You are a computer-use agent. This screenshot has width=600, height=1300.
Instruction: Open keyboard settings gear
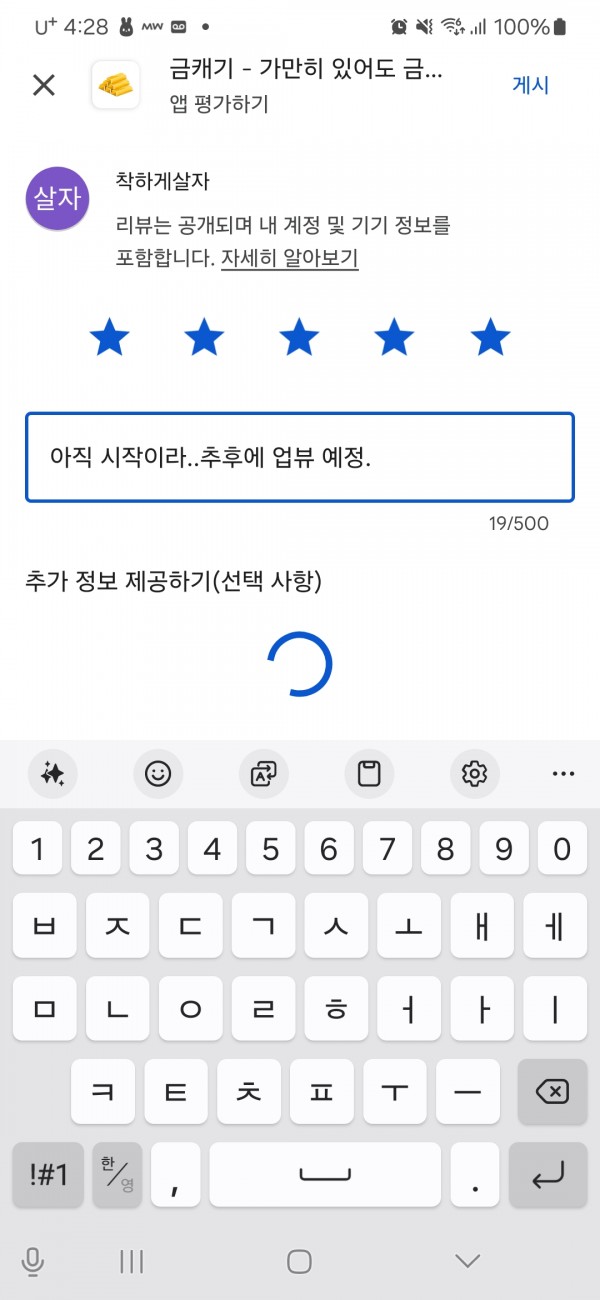(x=474, y=773)
